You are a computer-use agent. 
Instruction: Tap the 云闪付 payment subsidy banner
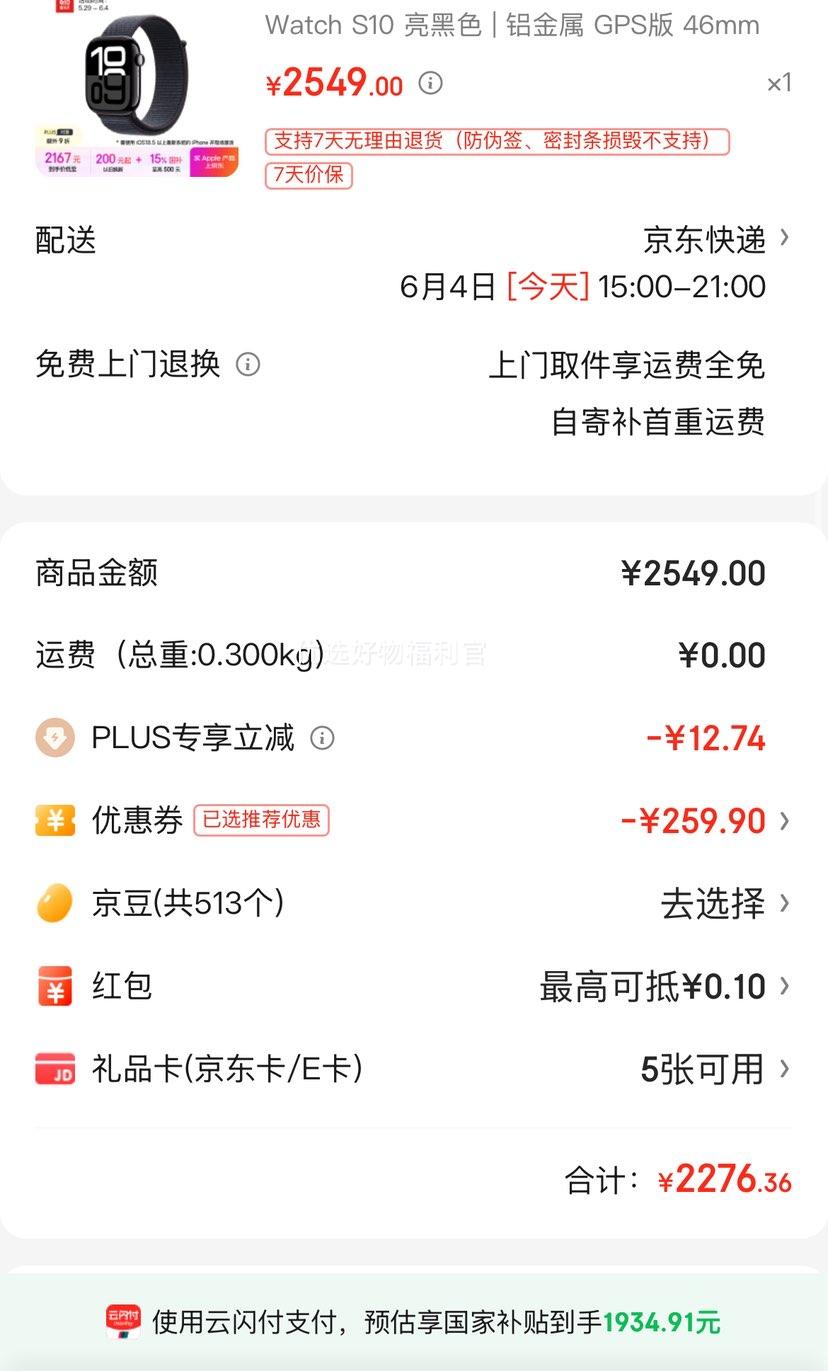[x=414, y=1322]
